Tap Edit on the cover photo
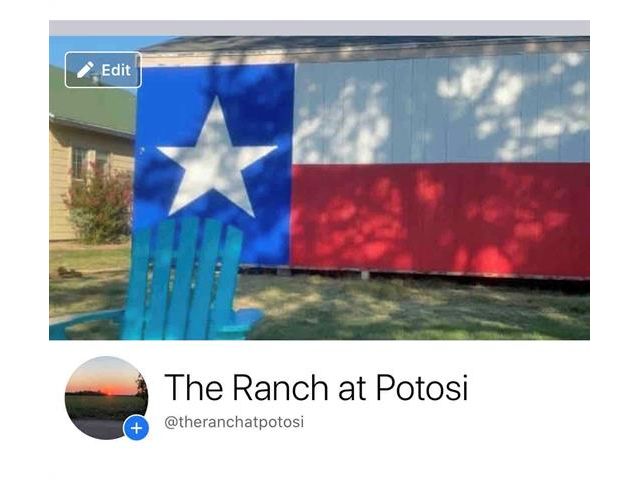This screenshot has width=640, height=480. pos(103,70)
